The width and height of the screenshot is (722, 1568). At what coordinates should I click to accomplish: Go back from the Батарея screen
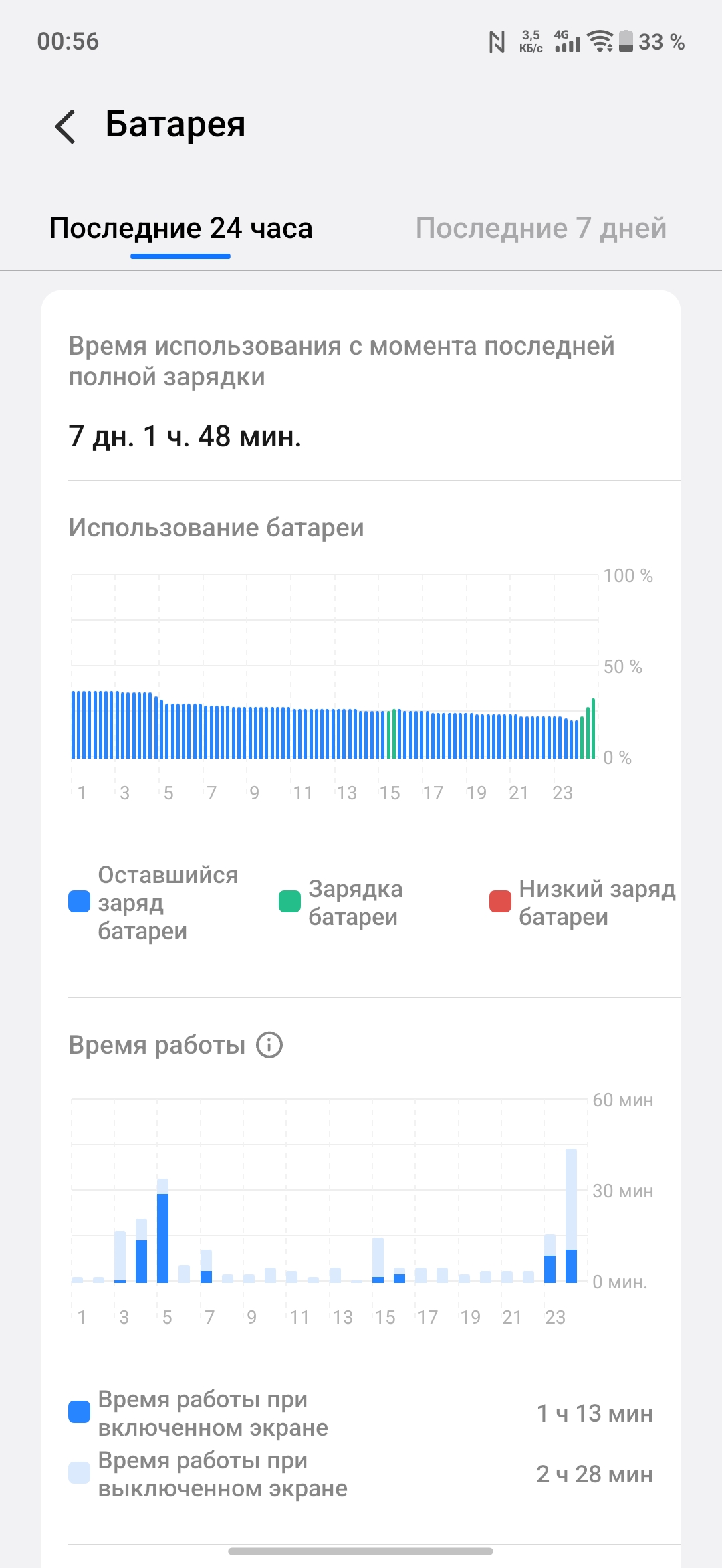[x=65, y=126]
